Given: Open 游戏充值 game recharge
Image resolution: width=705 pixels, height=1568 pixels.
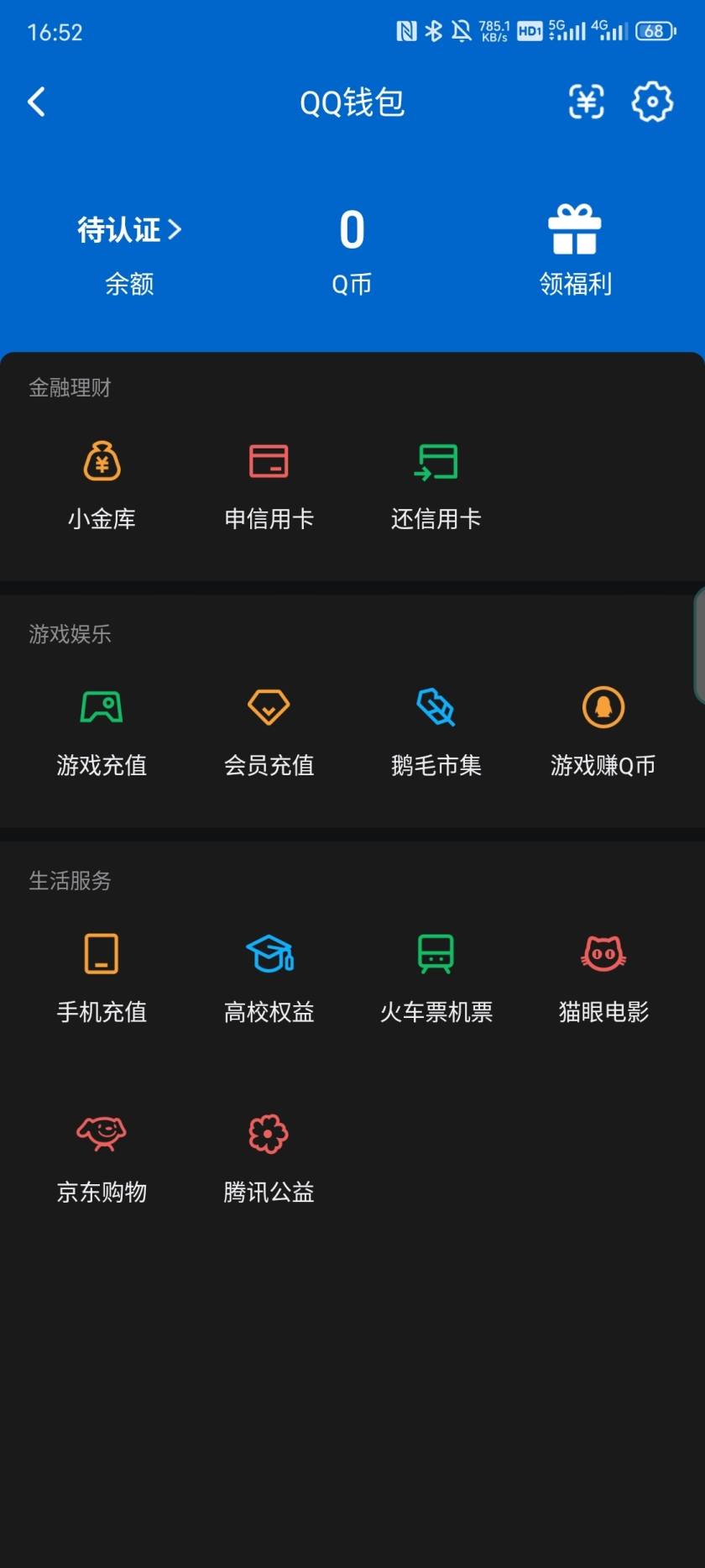Looking at the screenshot, I should pyautogui.click(x=101, y=731).
